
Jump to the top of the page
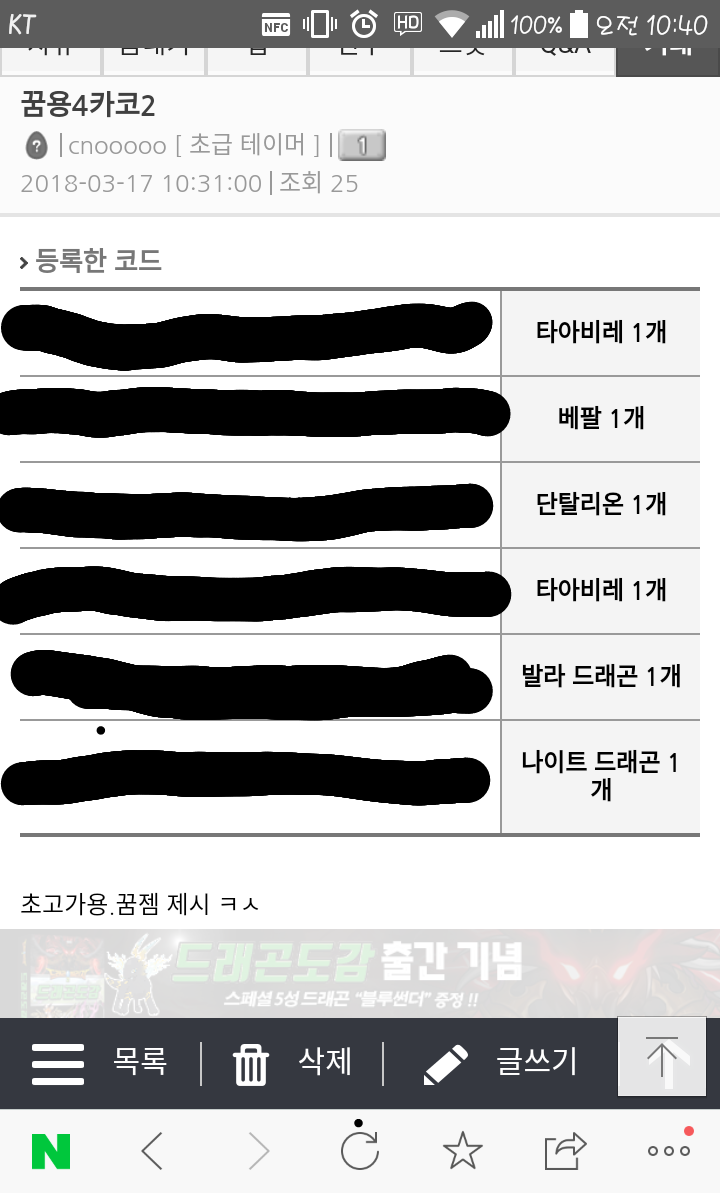tap(662, 1056)
